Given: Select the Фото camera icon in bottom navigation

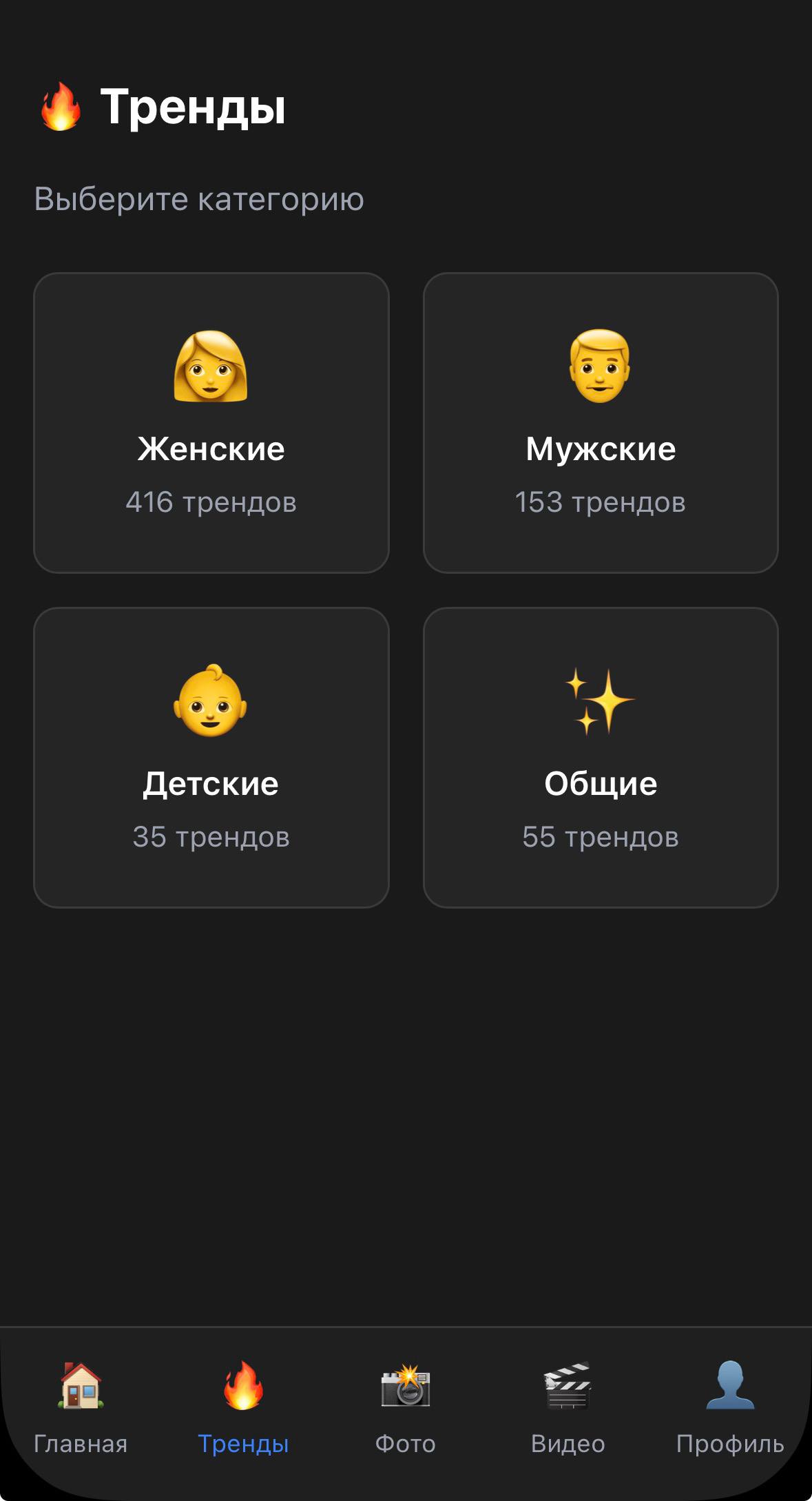Looking at the screenshot, I should 406,1391.
